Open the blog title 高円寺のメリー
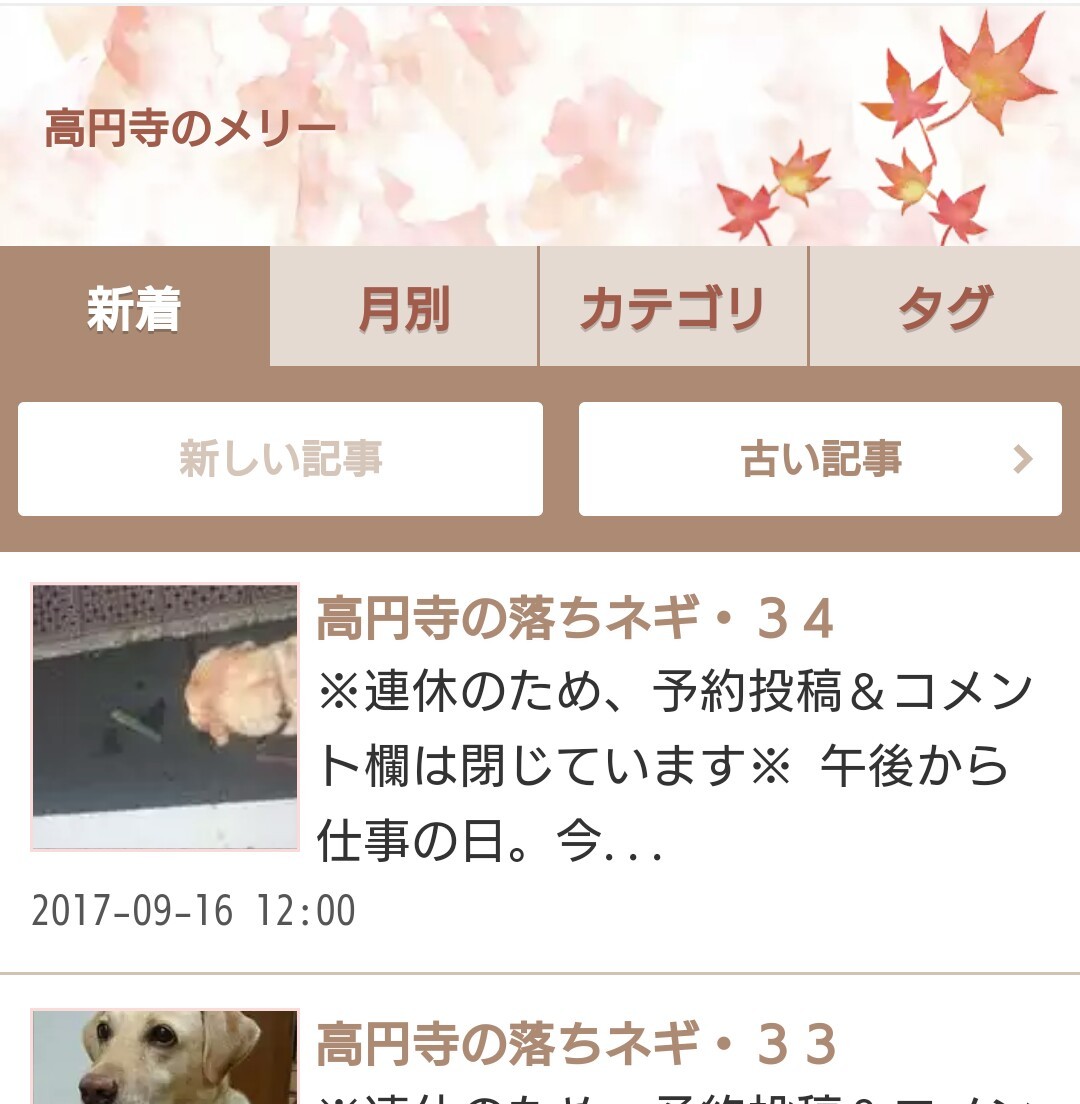The height and width of the screenshot is (1104, 1080). 190,129
